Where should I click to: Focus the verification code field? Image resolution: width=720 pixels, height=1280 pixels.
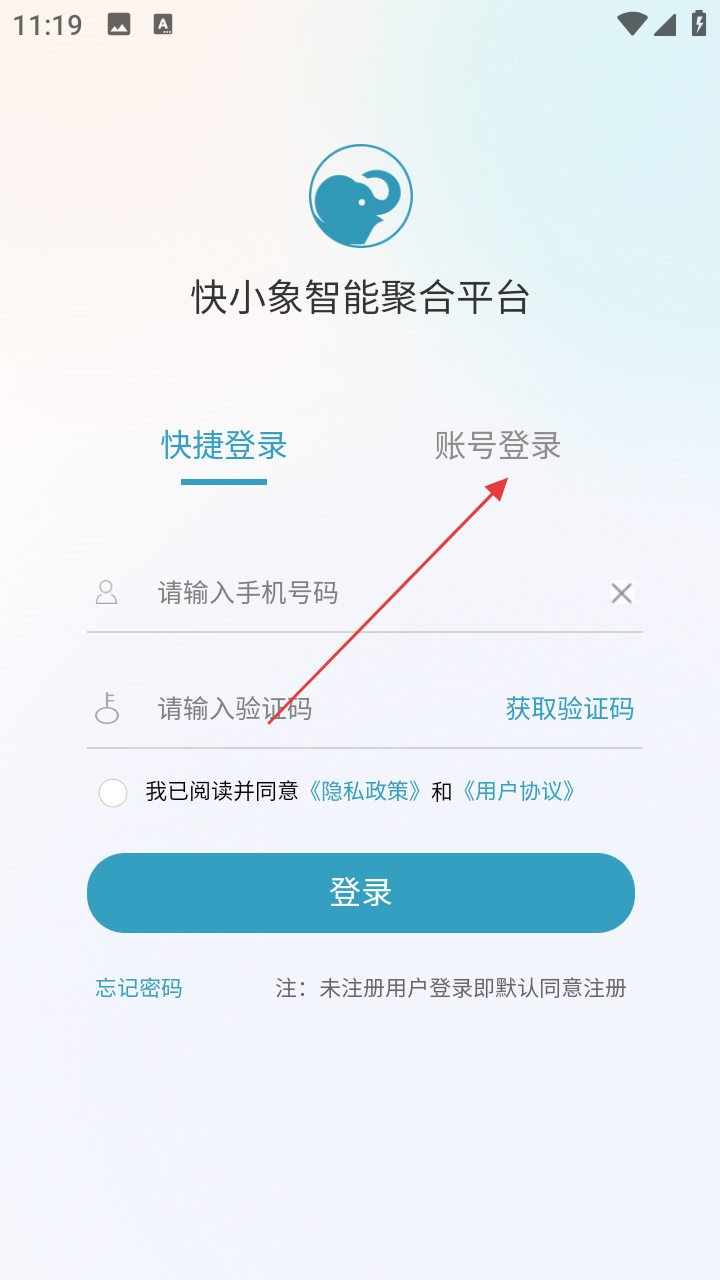pyautogui.click(x=320, y=709)
